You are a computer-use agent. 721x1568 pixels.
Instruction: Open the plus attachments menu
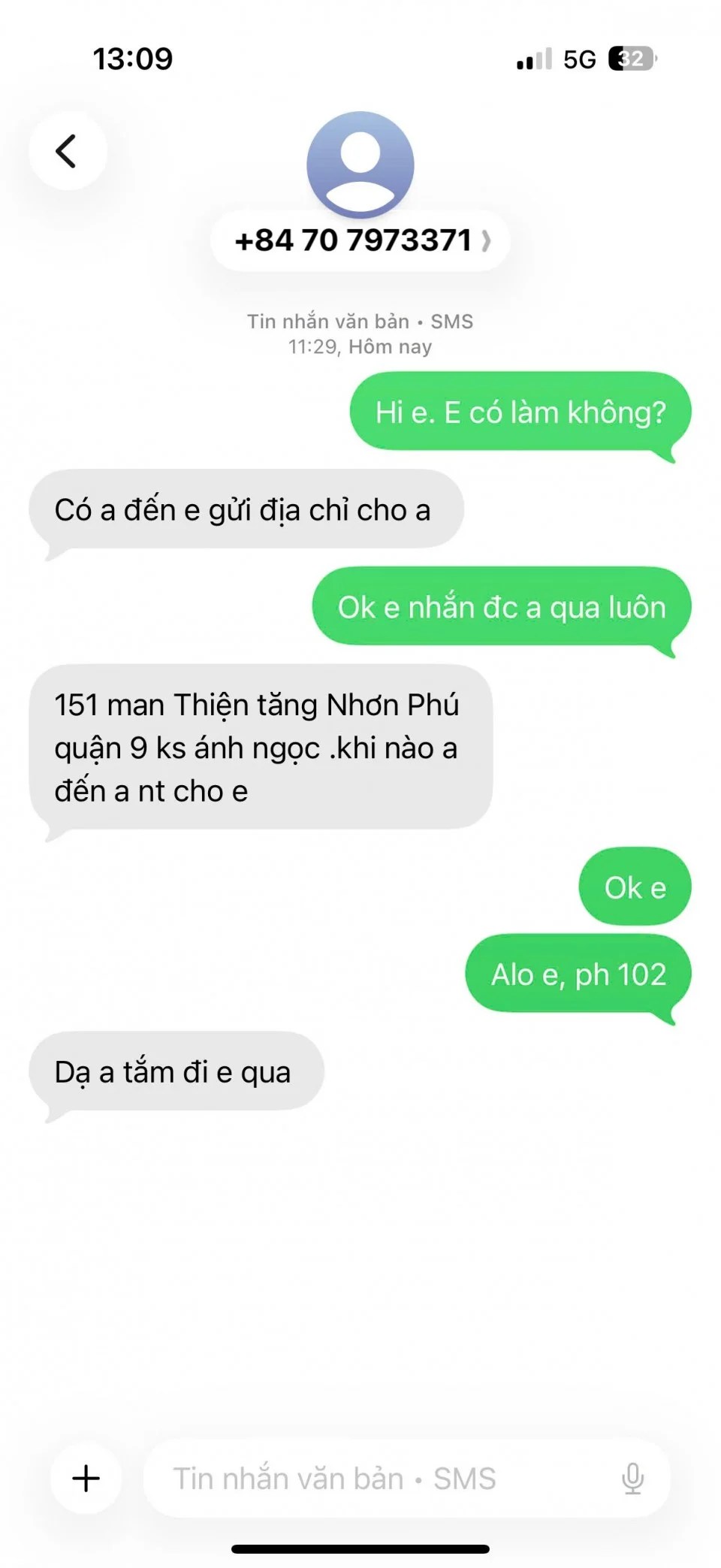86,1478
